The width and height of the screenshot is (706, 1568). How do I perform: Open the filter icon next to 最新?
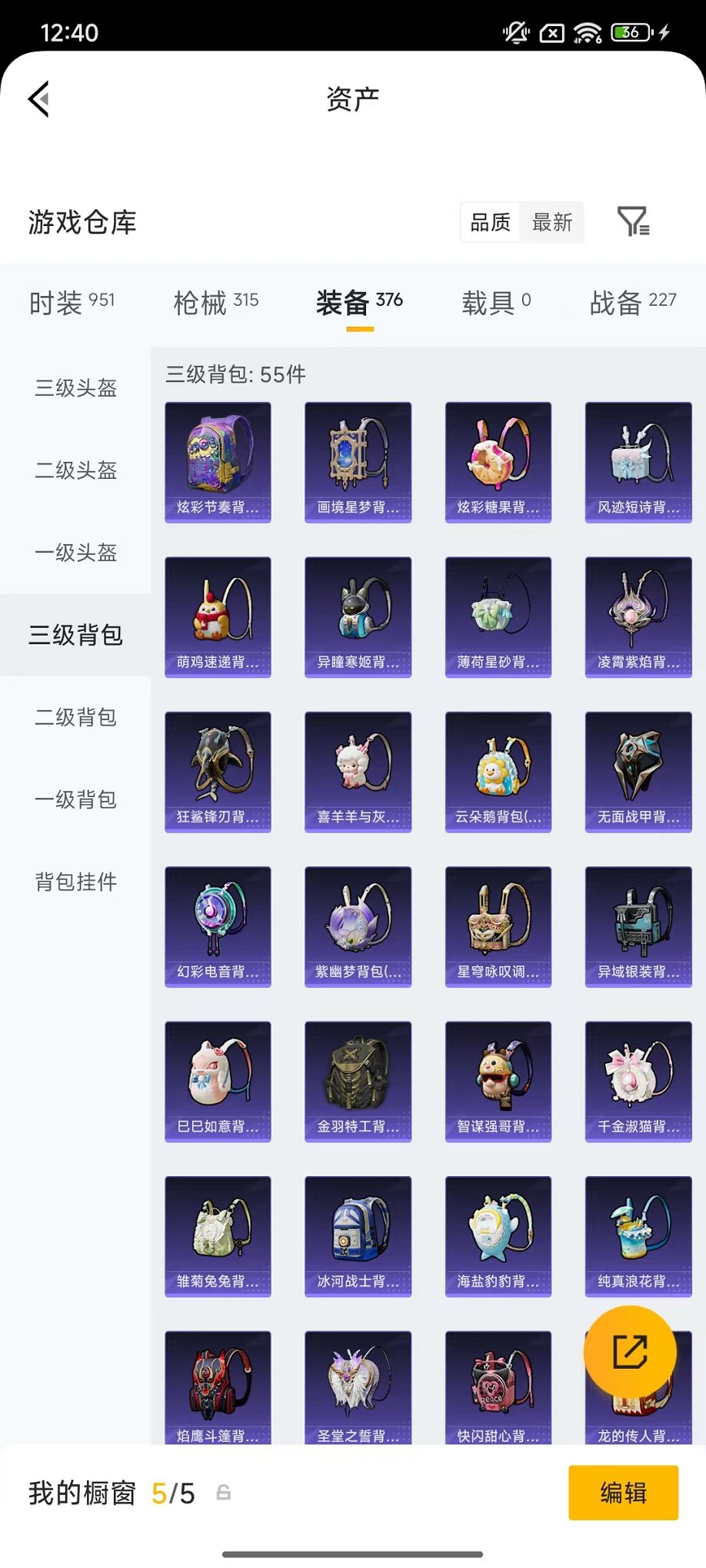click(633, 222)
